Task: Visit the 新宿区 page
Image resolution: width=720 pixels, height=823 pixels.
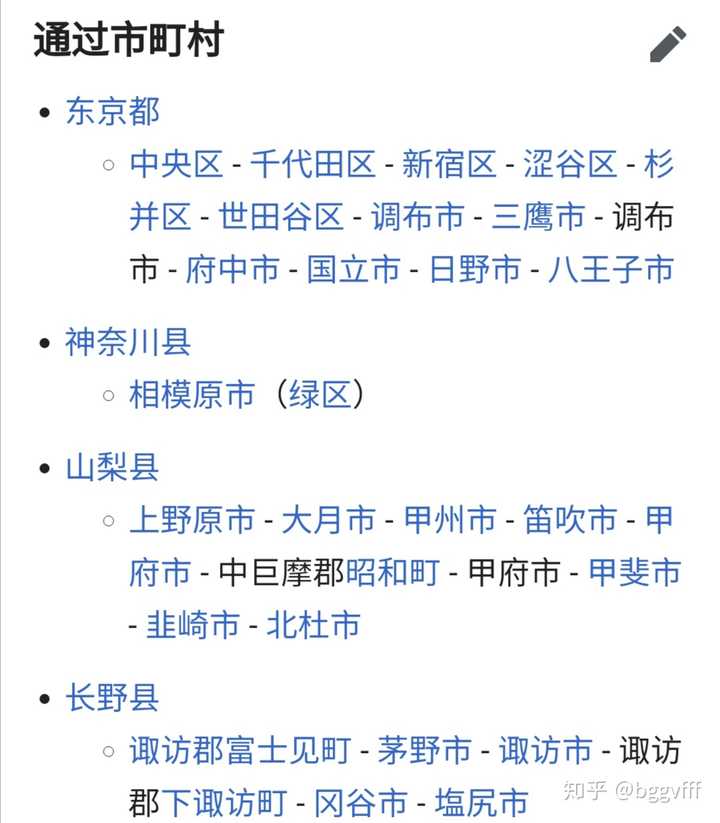Action: [x=449, y=164]
